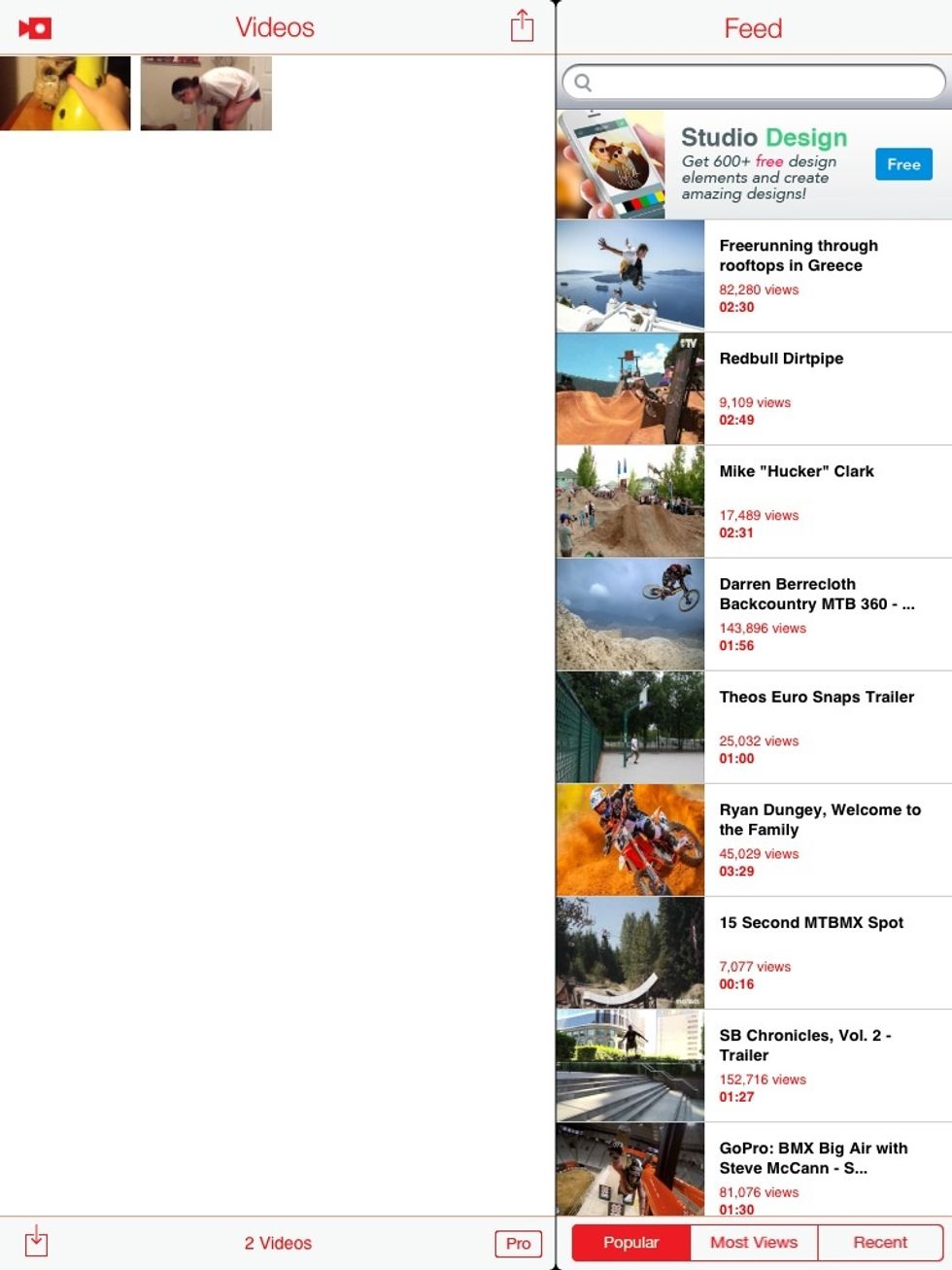Open the Share sheet icon

[x=522, y=27]
